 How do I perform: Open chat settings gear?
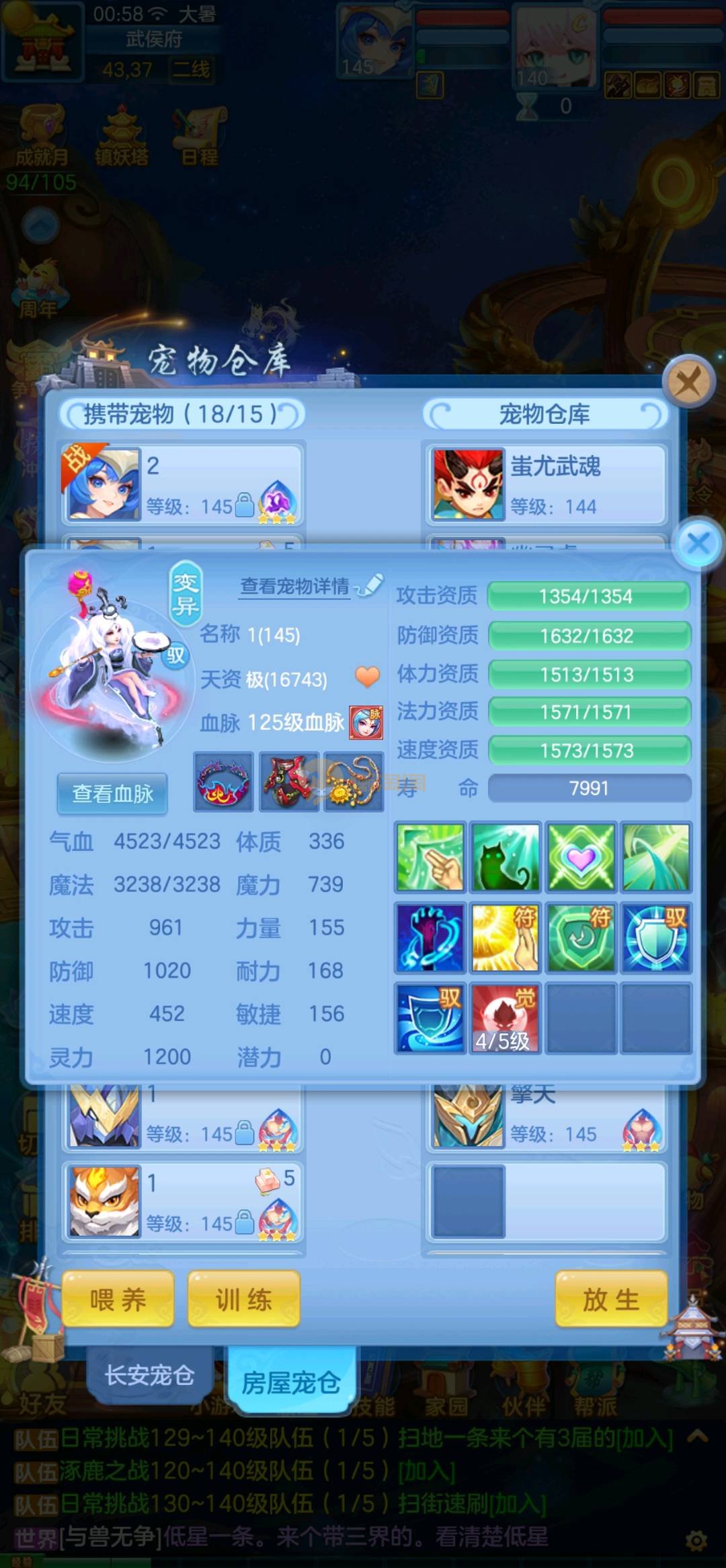tap(696, 1540)
